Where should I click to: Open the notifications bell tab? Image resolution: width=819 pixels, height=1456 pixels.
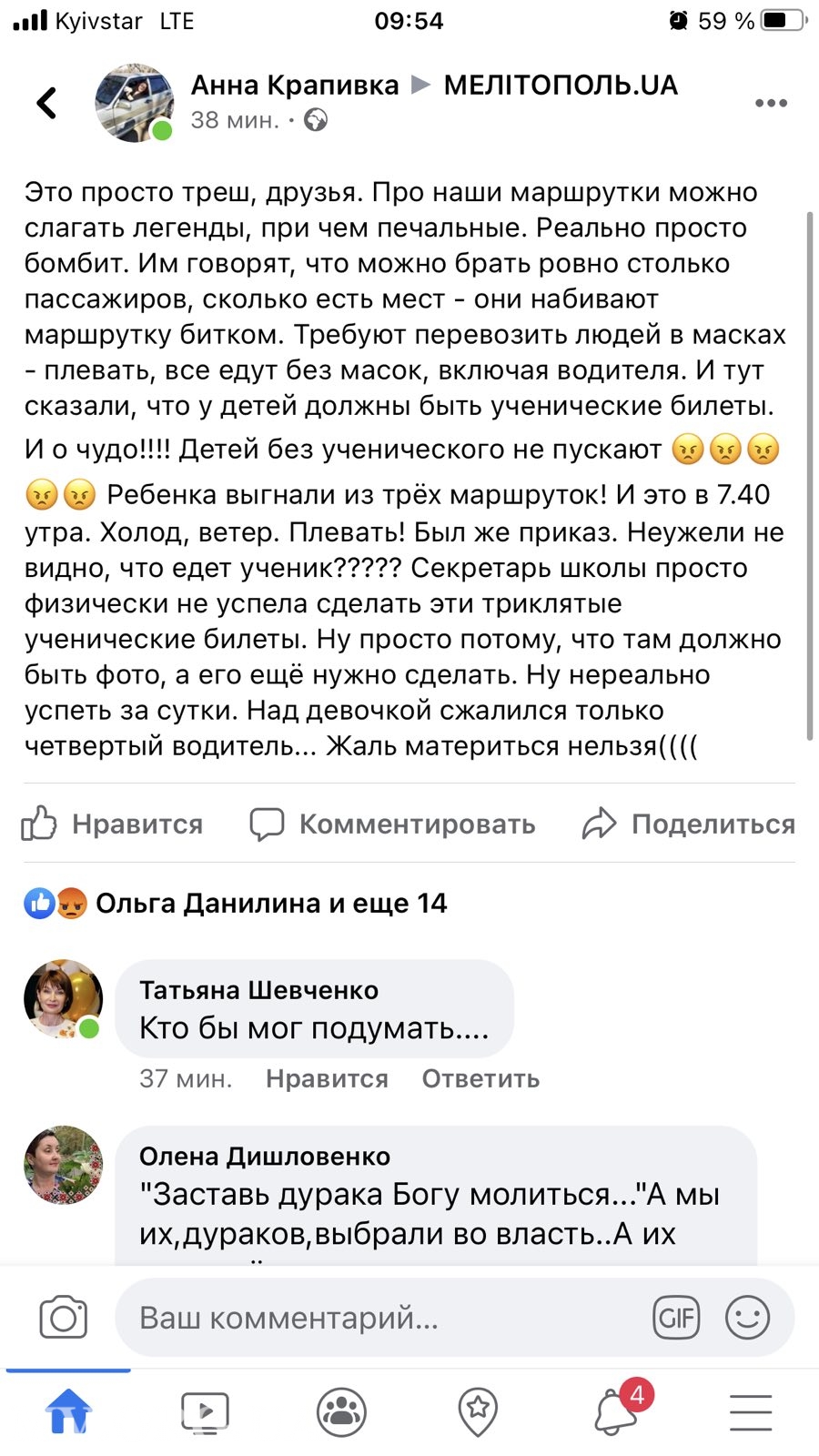(617, 1411)
